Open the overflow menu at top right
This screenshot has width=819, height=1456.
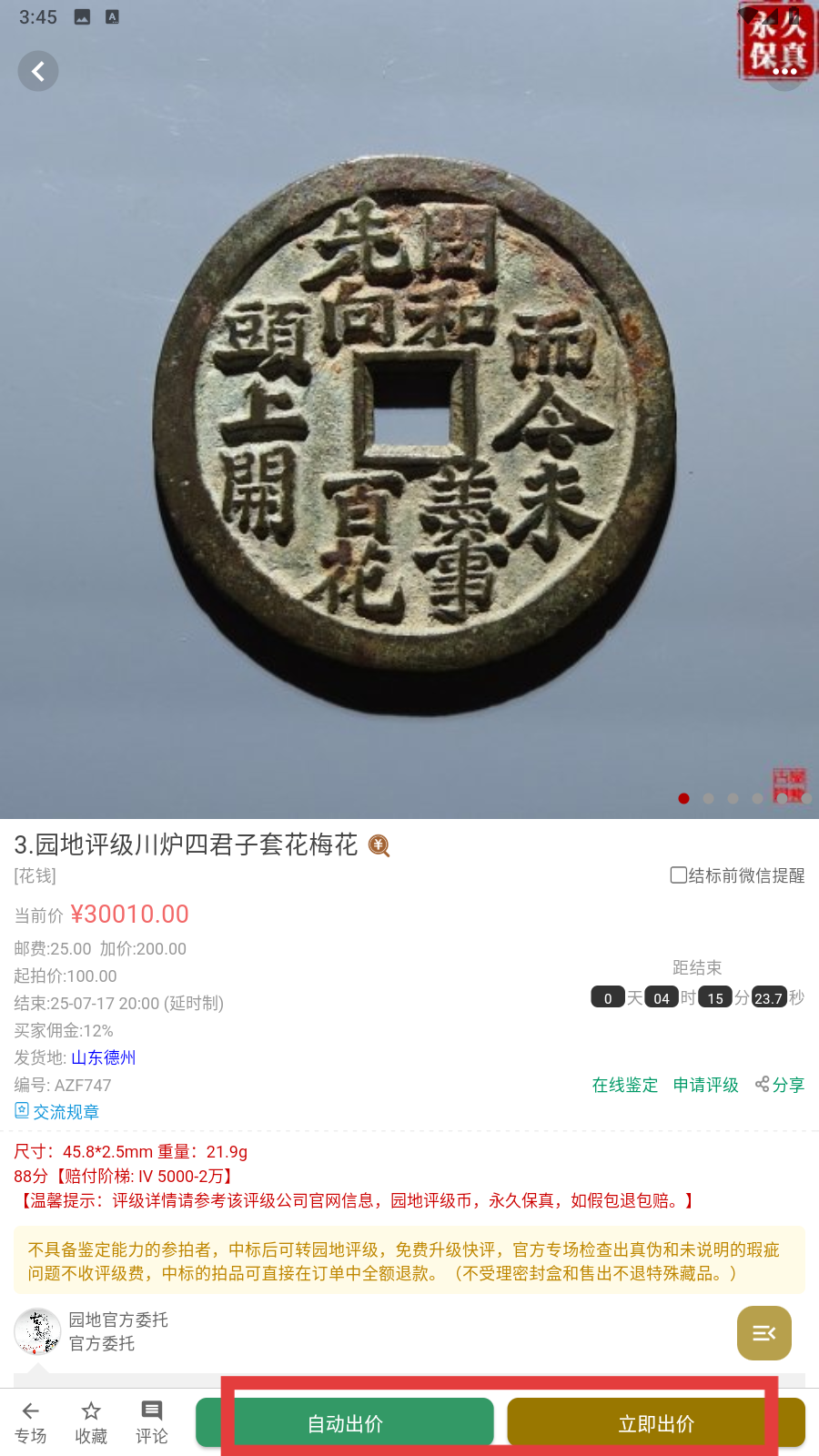pos(784,71)
